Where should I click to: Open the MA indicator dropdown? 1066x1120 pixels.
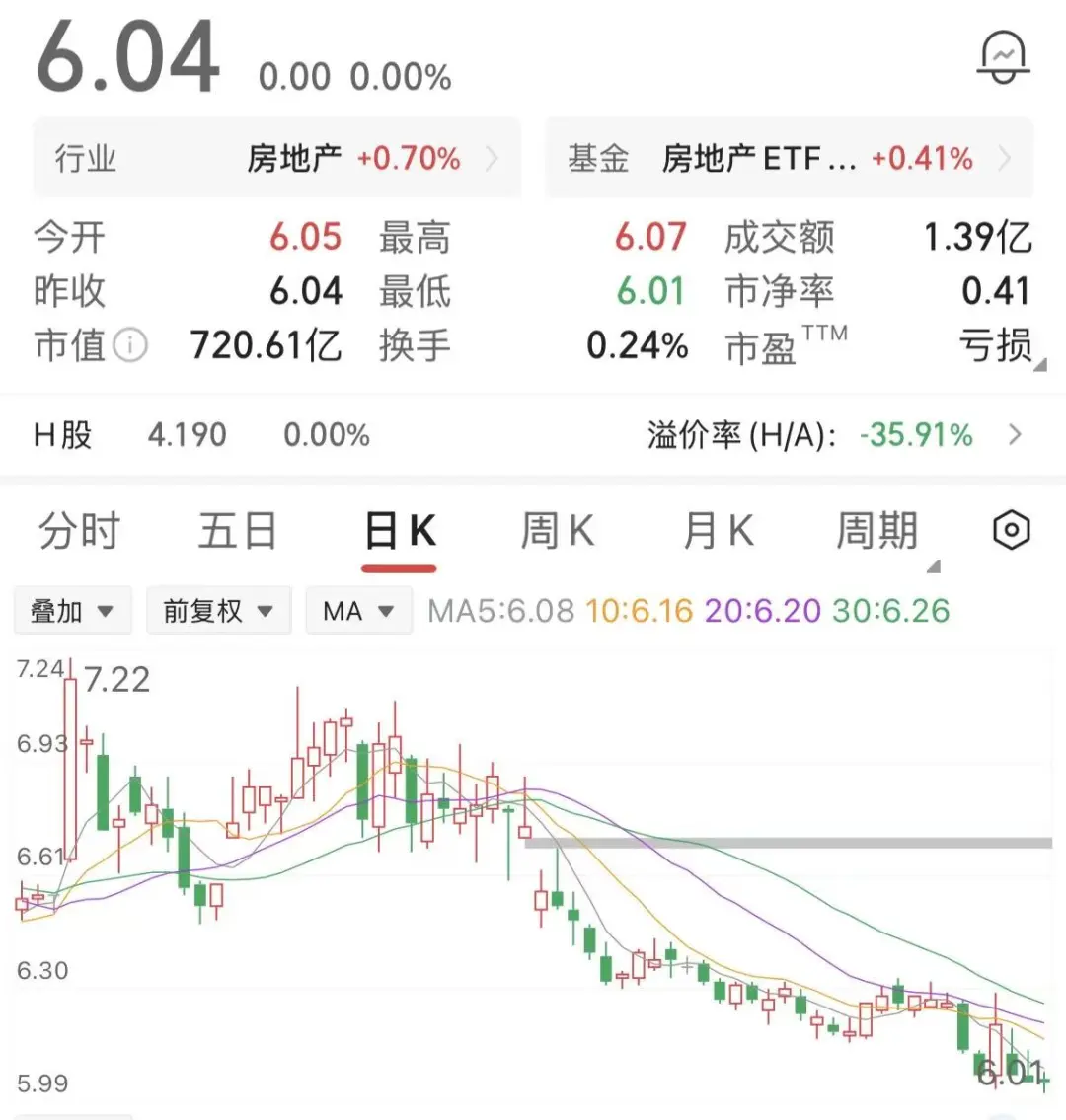coord(358,611)
